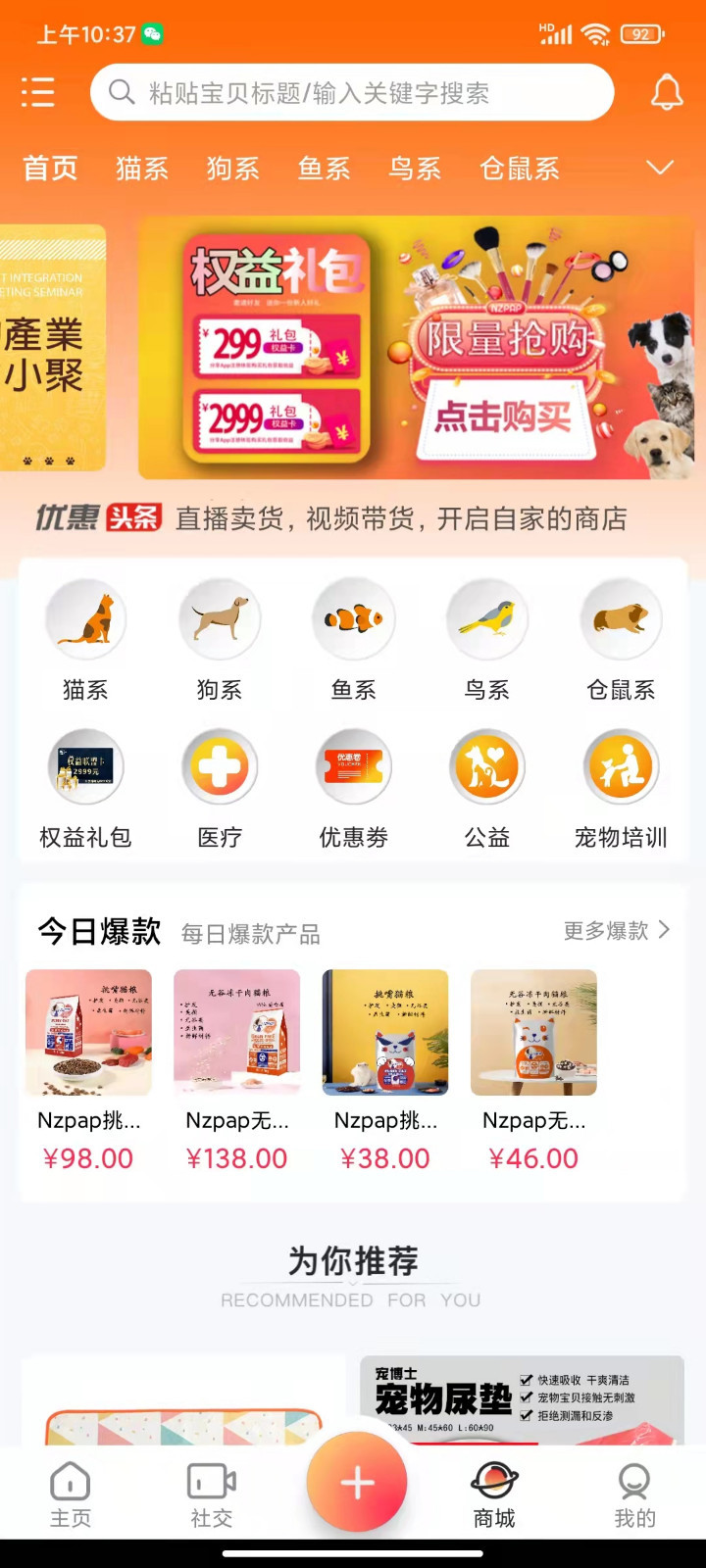Image resolution: width=706 pixels, height=1568 pixels.
Task: Switch to the 鱼系 top tab
Action: pos(325,169)
